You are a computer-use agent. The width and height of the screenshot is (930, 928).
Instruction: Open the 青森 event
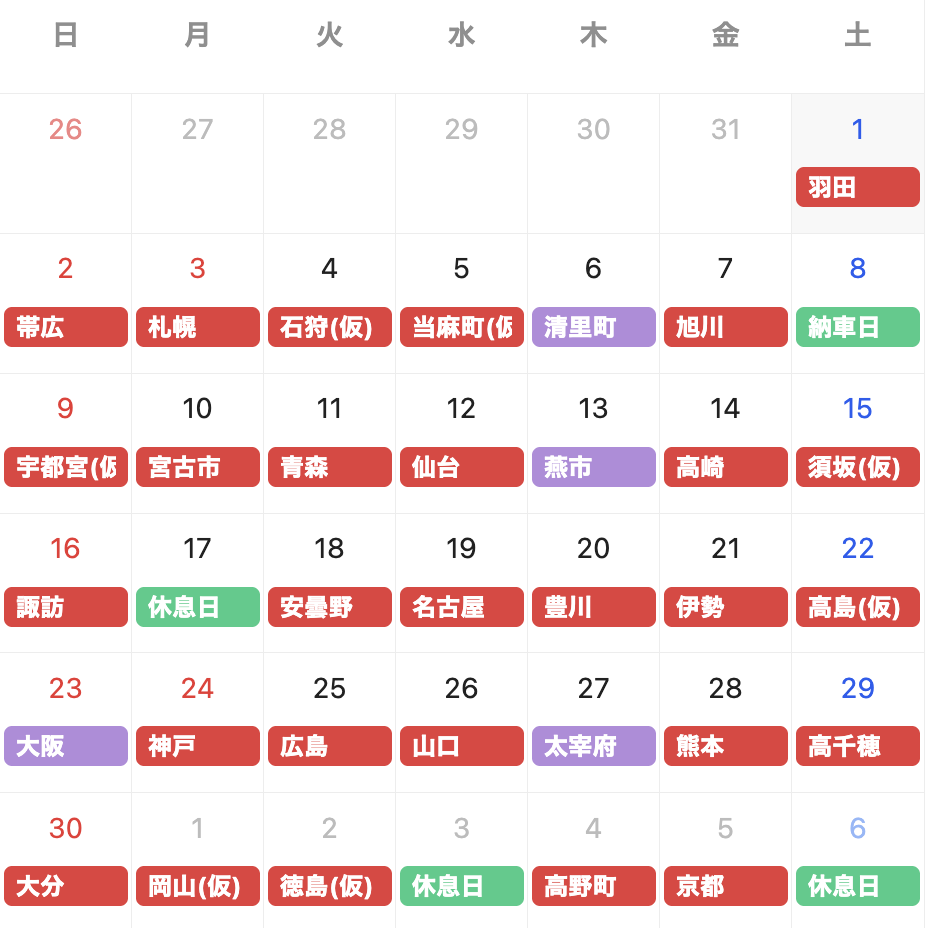tap(329, 467)
